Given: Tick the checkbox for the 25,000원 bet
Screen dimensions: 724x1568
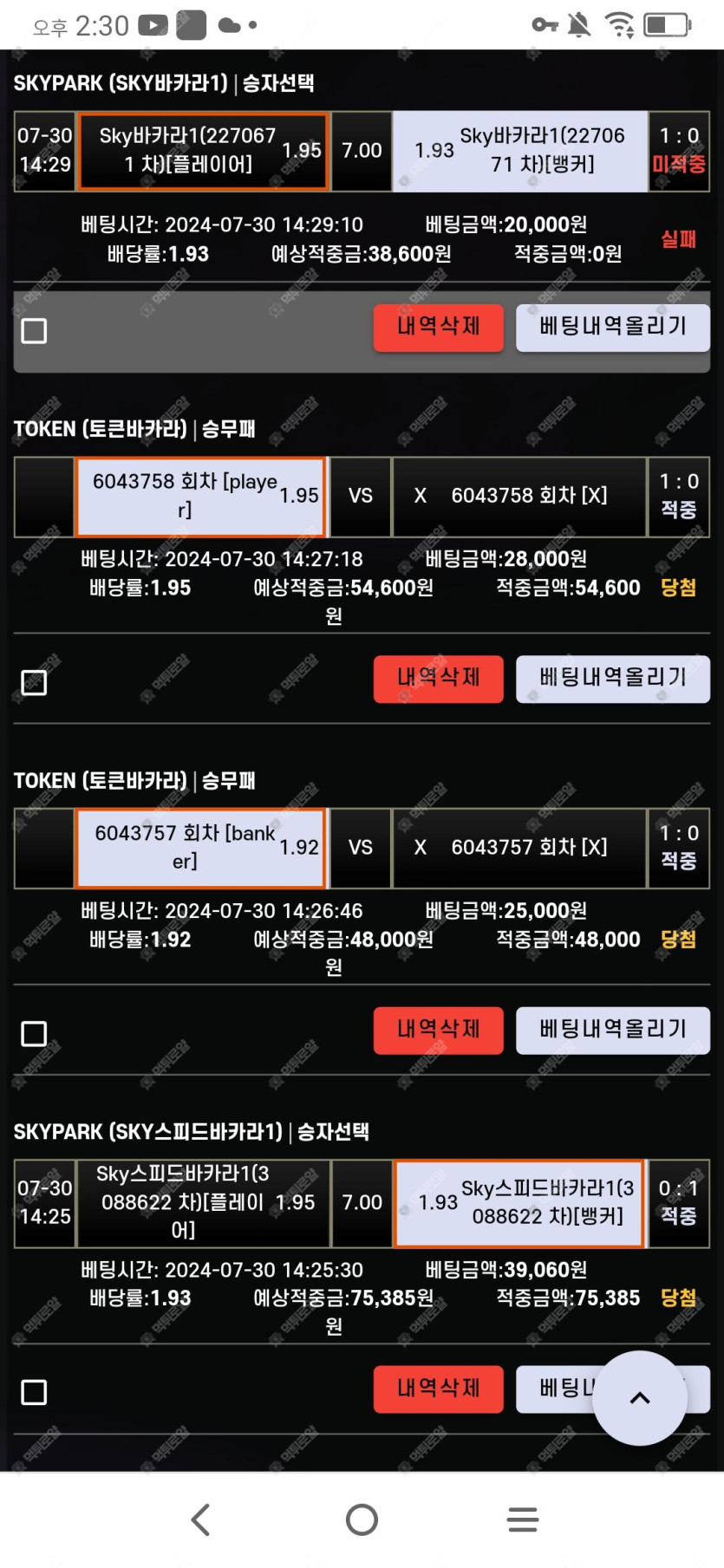Looking at the screenshot, I should [34, 1034].
